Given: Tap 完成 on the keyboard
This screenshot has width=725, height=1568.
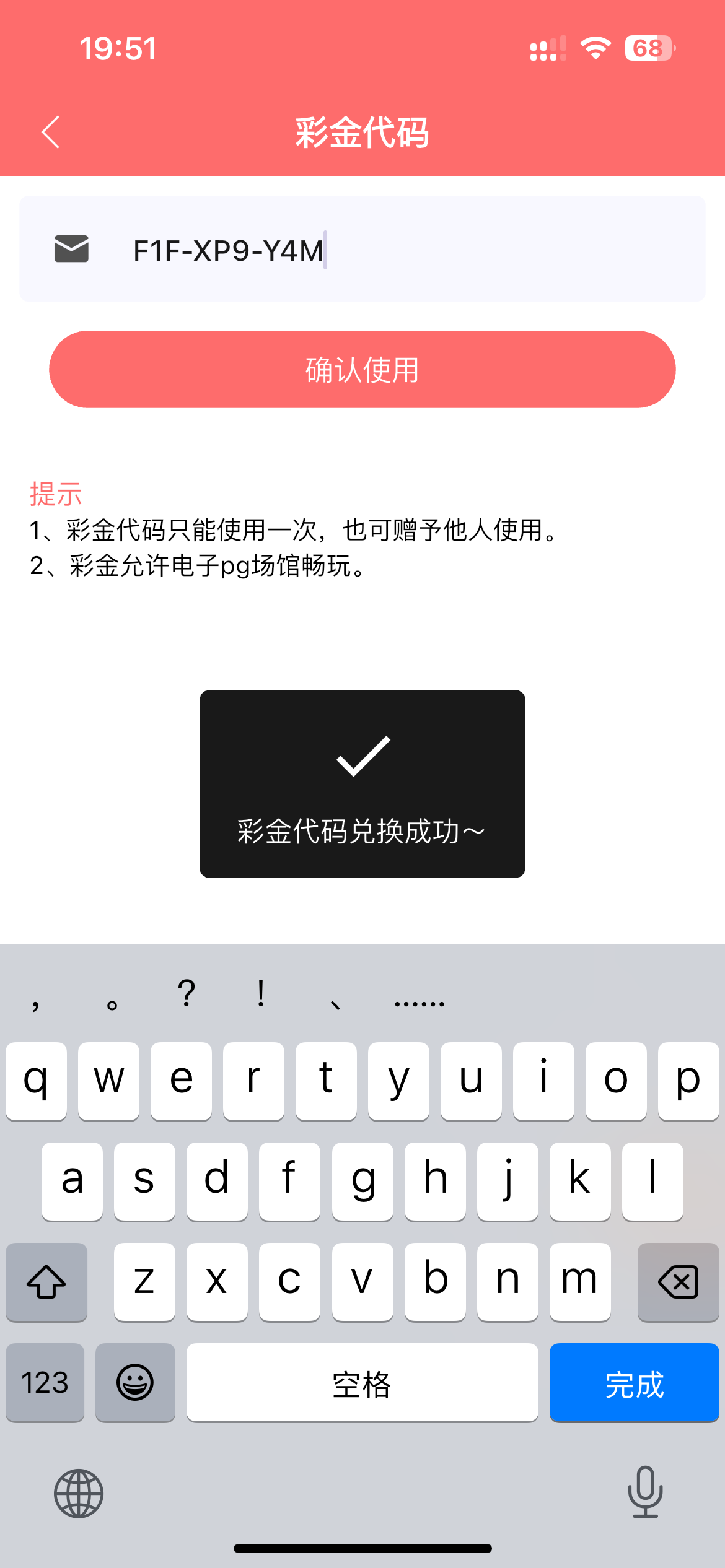Looking at the screenshot, I should [x=634, y=1382].
